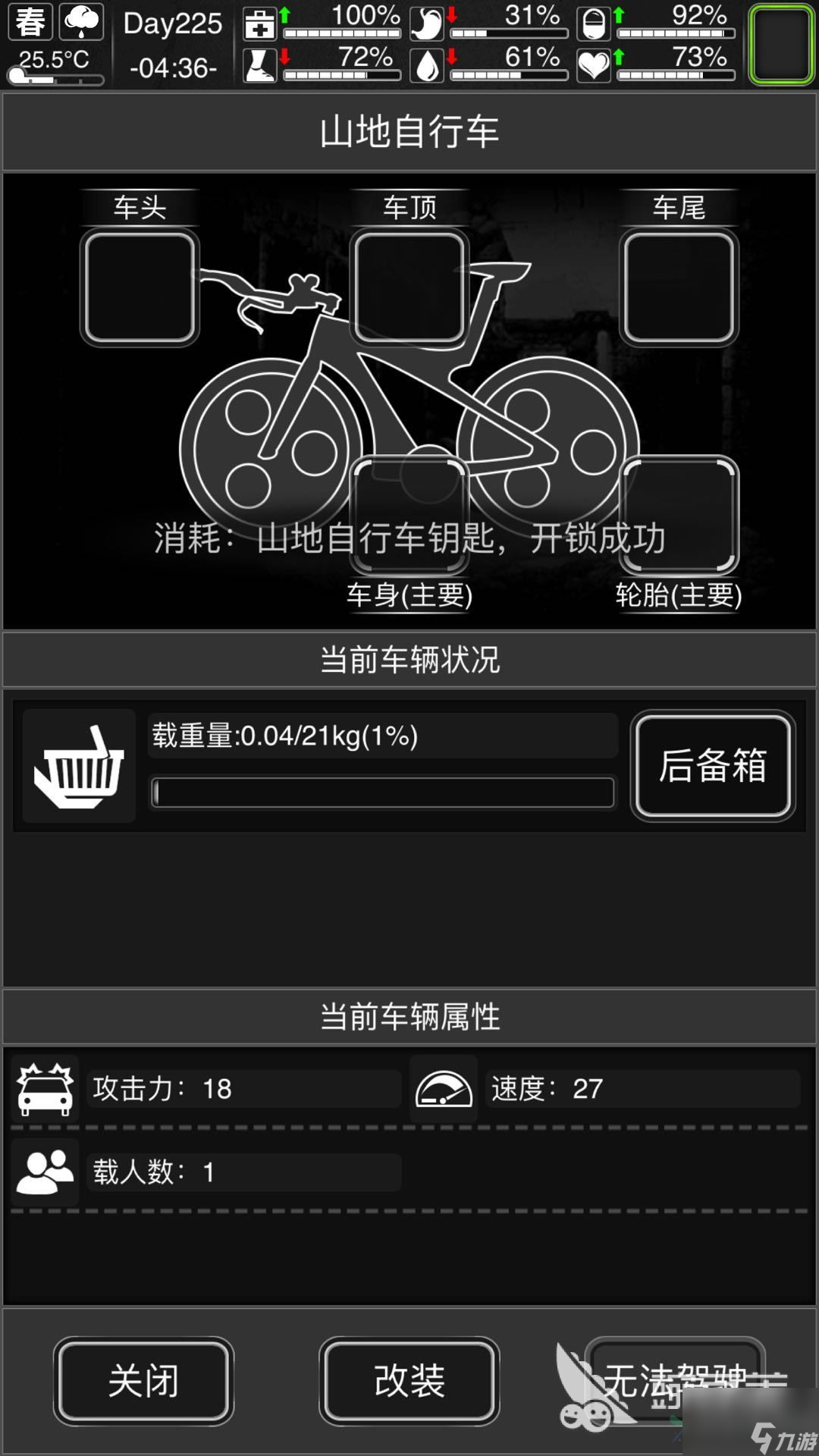Image resolution: width=819 pixels, height=1456 pixels.
Task: Select the 车身(主要) slot
Action: [409, 516]
